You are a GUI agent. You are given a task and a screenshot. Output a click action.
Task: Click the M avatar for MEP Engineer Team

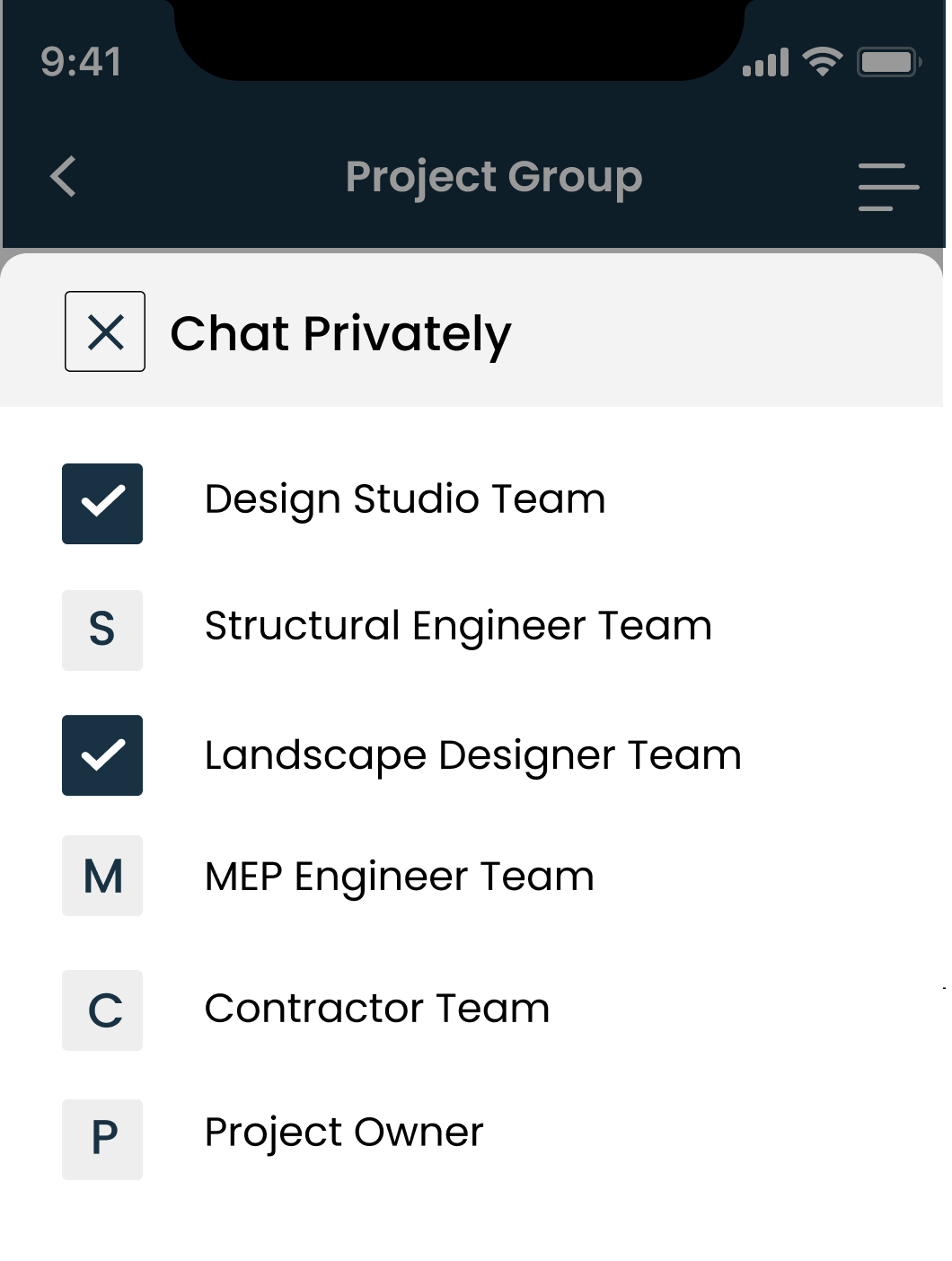[101, 876]
